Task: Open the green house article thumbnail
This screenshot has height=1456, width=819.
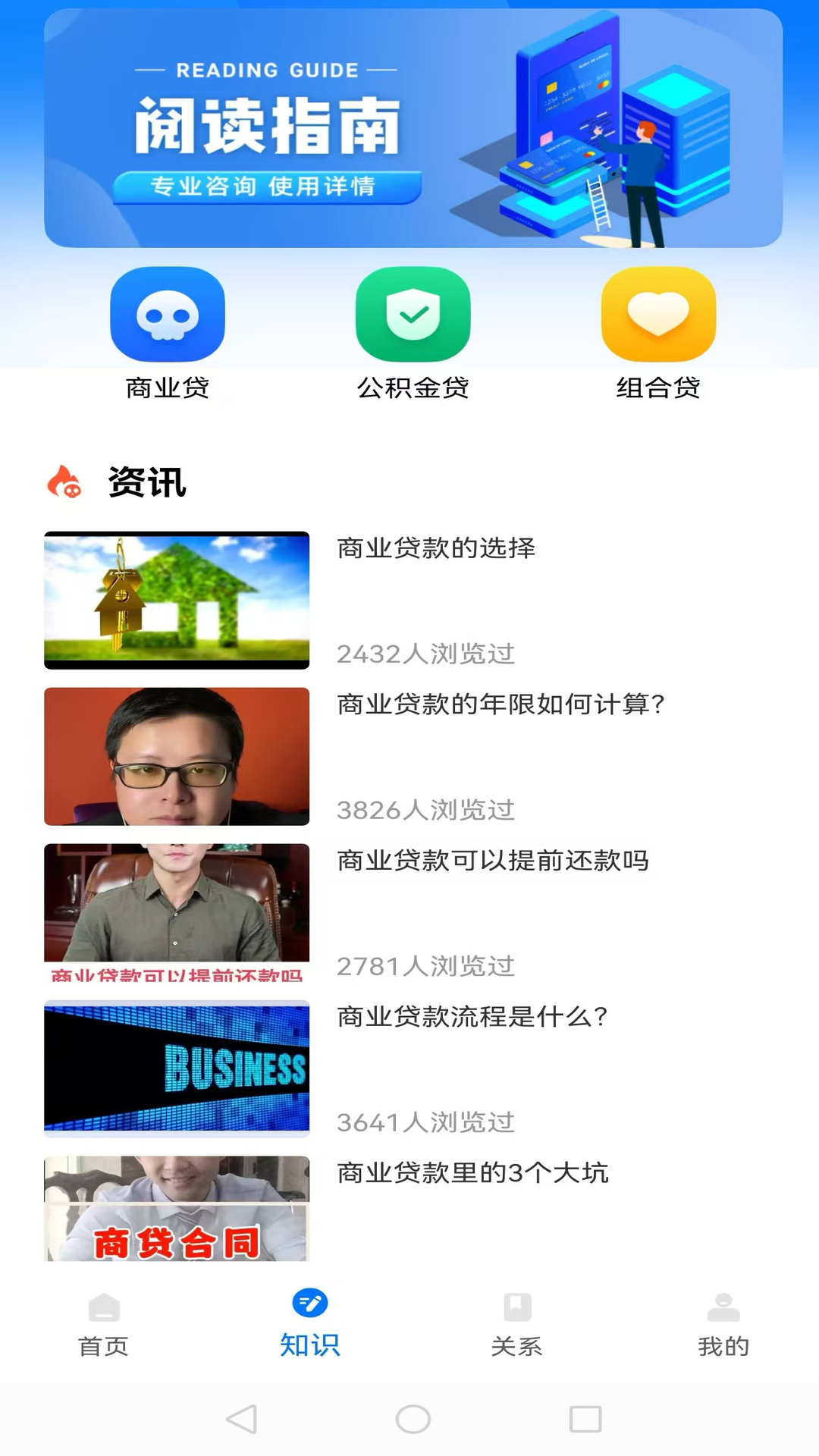Action: click(x=177, y=599)
